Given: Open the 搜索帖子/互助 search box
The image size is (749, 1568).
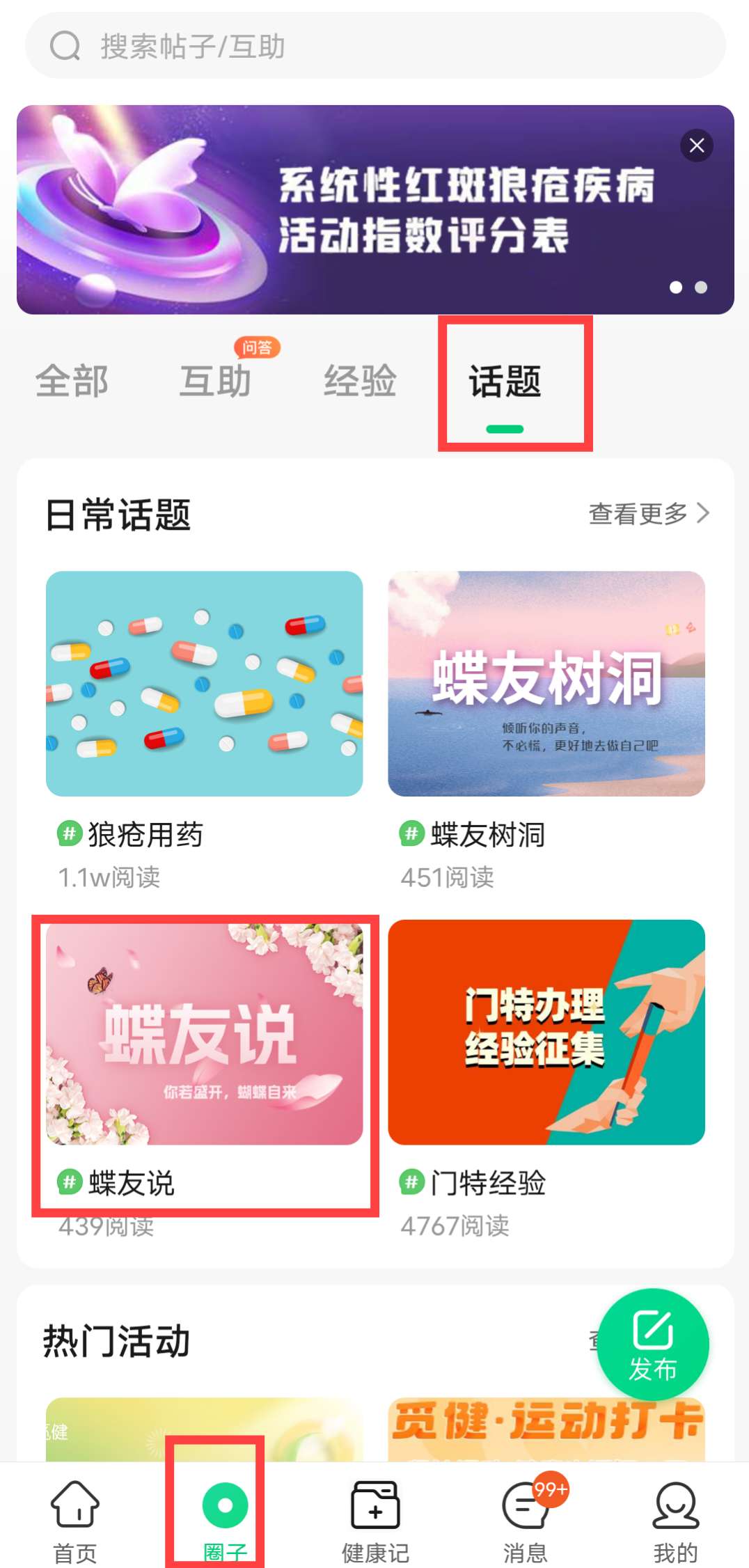Looking at the screenshot, I should [374, 46].
